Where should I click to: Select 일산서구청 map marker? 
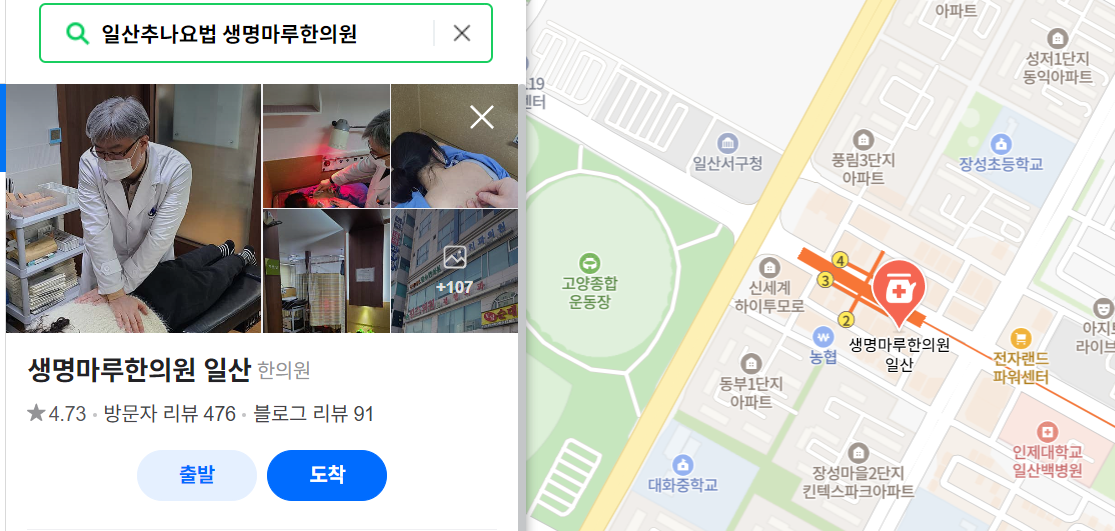pos(728,141)
